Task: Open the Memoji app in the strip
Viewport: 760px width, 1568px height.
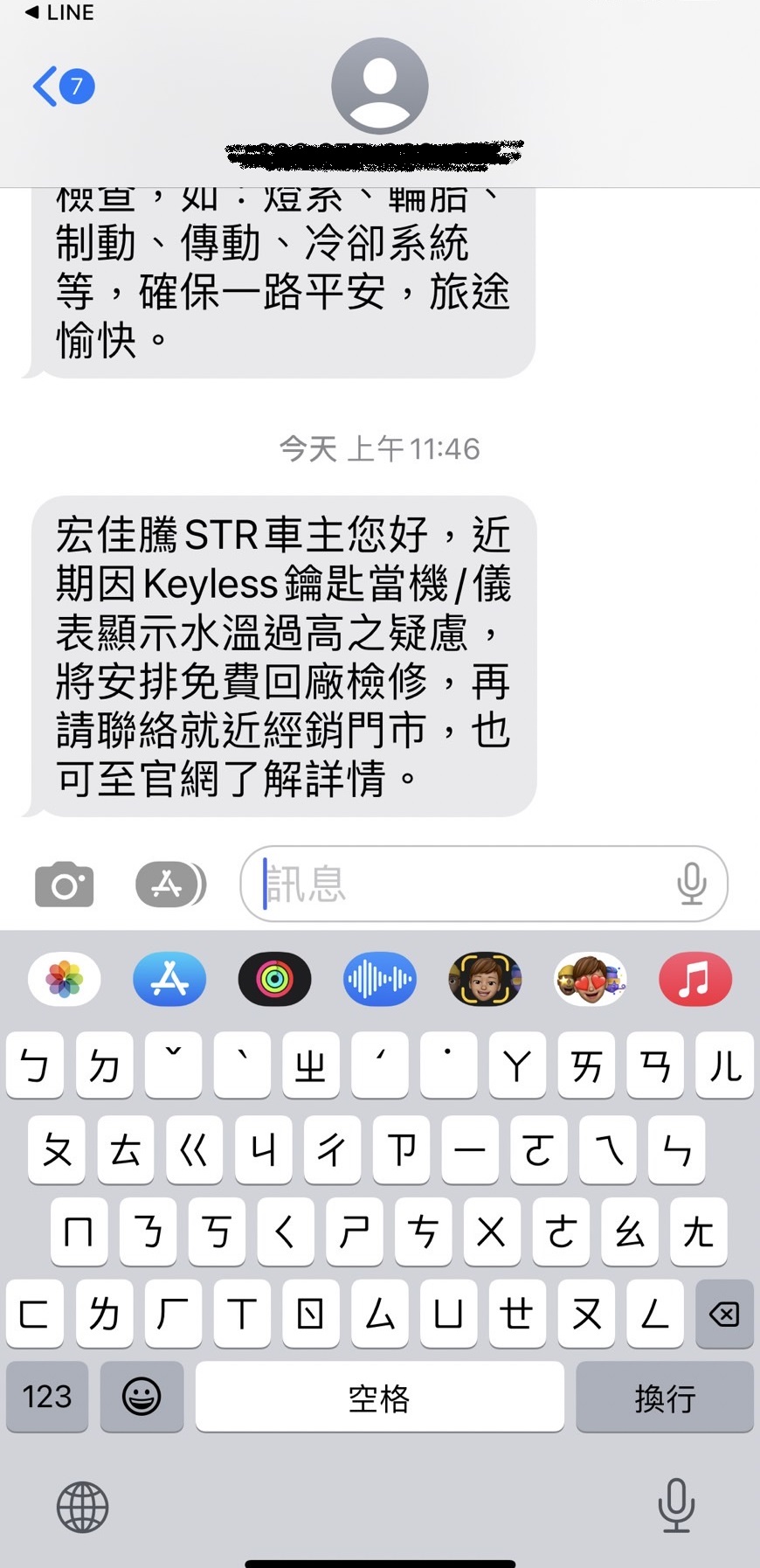Action: pyautogui.click(x=485, y=979)
